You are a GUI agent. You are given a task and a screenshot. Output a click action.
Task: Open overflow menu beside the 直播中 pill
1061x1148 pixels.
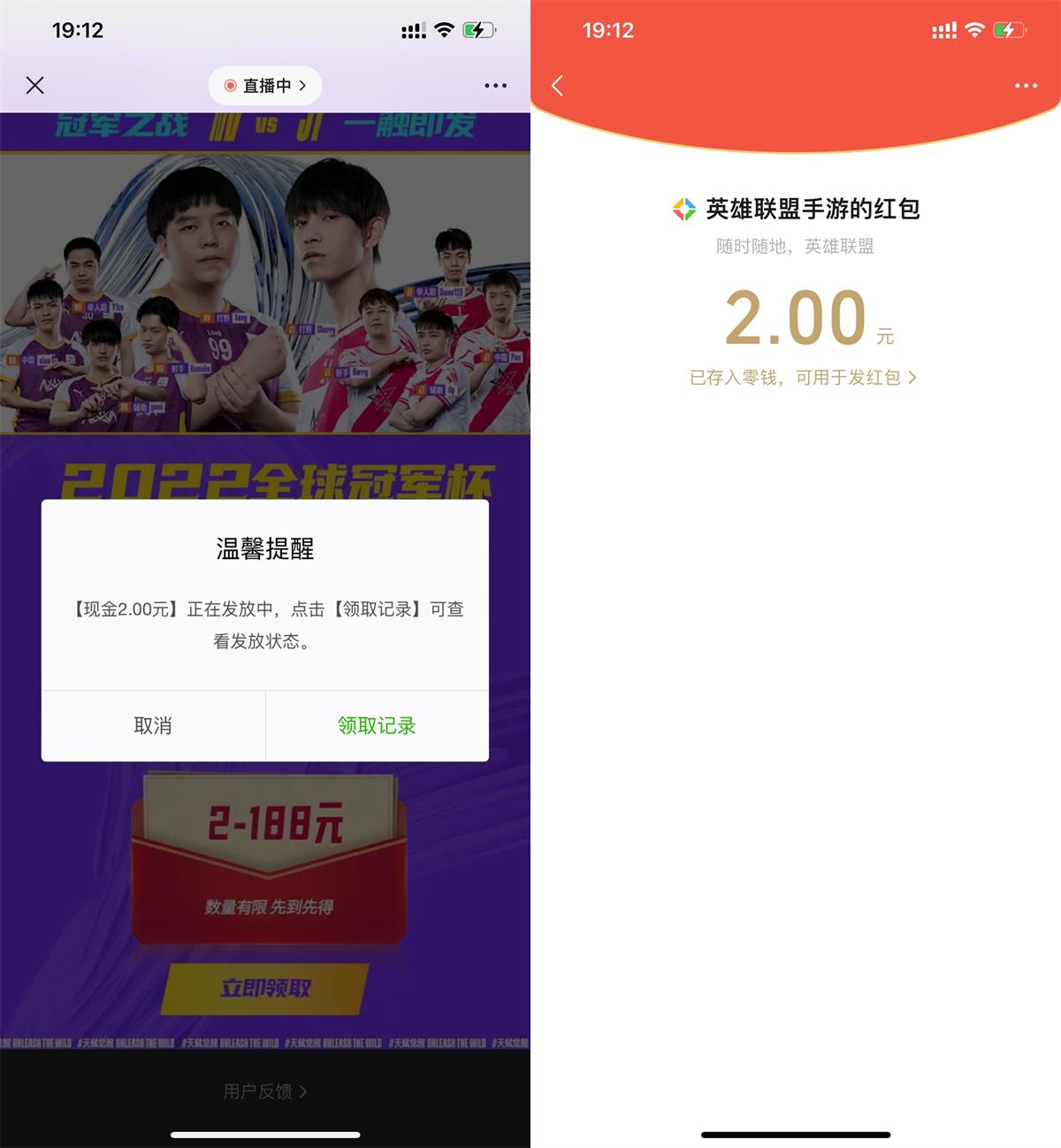[495, 86]
